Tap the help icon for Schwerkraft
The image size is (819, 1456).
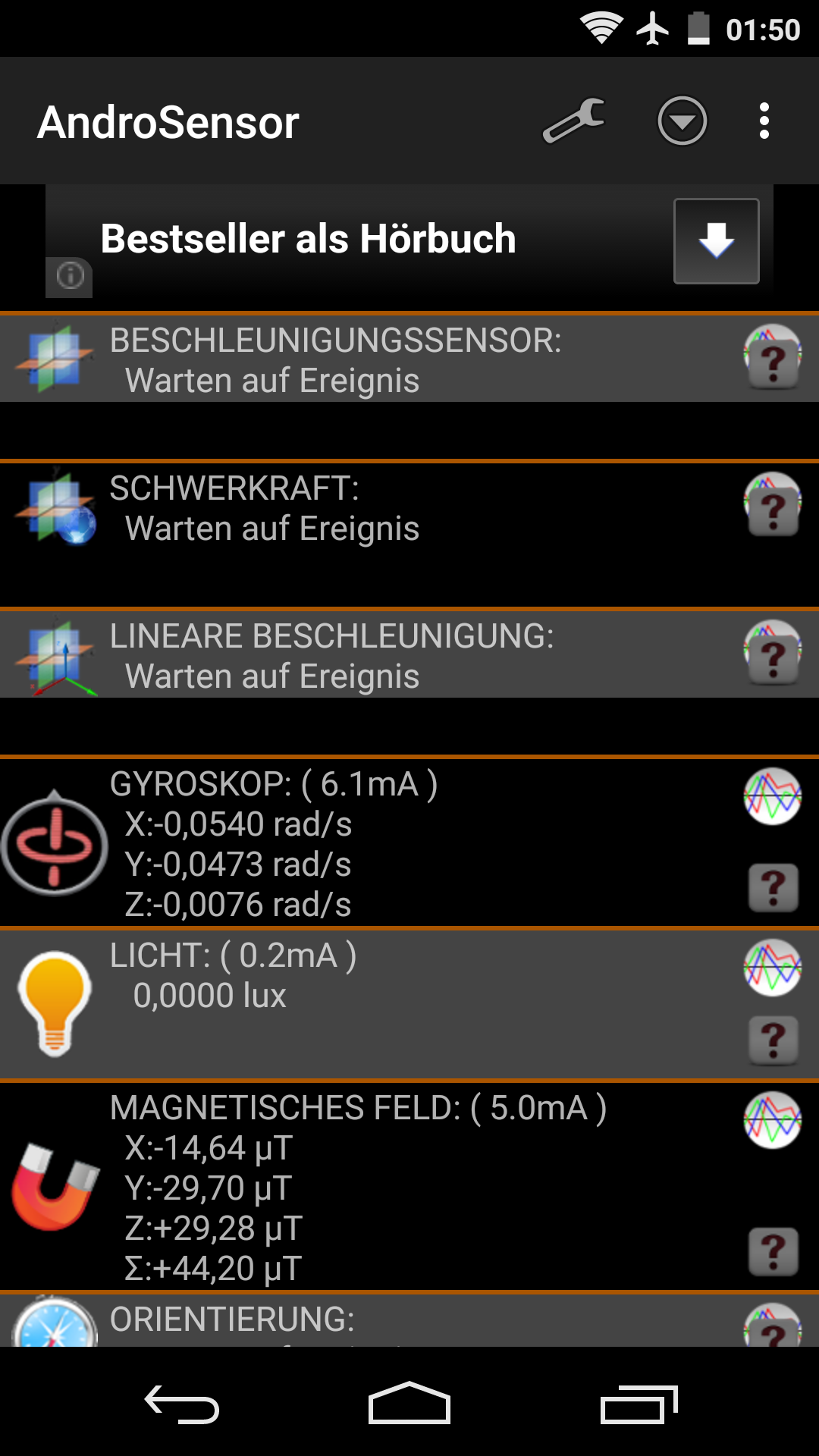pyautogui.click(x=772, y=505)
